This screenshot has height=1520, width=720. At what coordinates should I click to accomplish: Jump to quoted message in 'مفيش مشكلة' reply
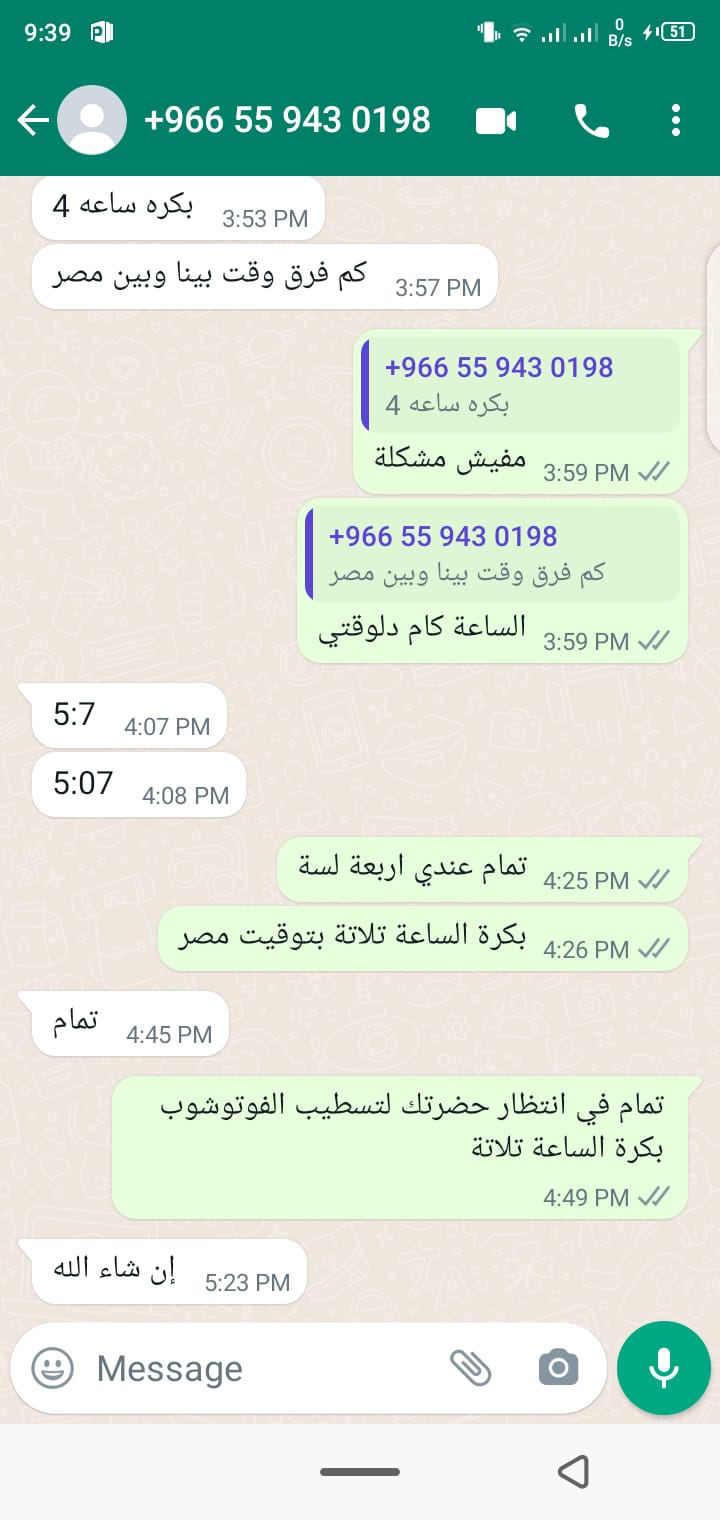click(x=520, y=385)
